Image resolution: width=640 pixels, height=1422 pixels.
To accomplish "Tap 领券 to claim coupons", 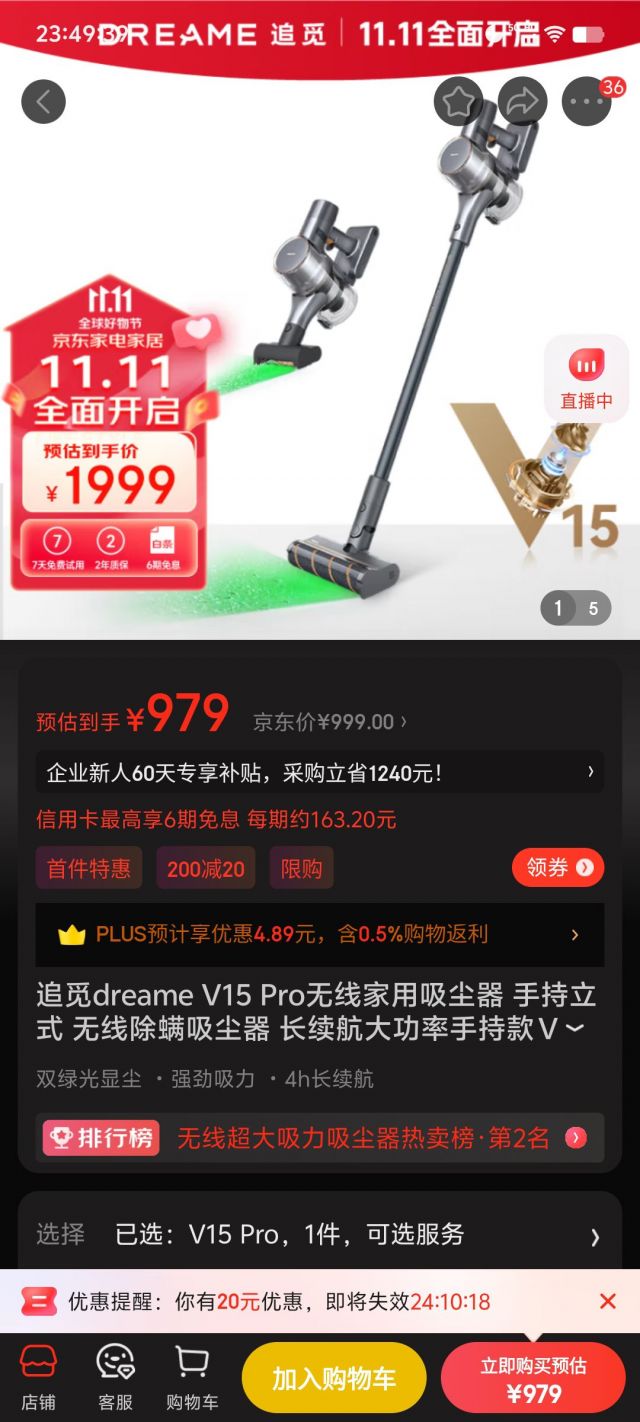I will click(x=558, y=868).
